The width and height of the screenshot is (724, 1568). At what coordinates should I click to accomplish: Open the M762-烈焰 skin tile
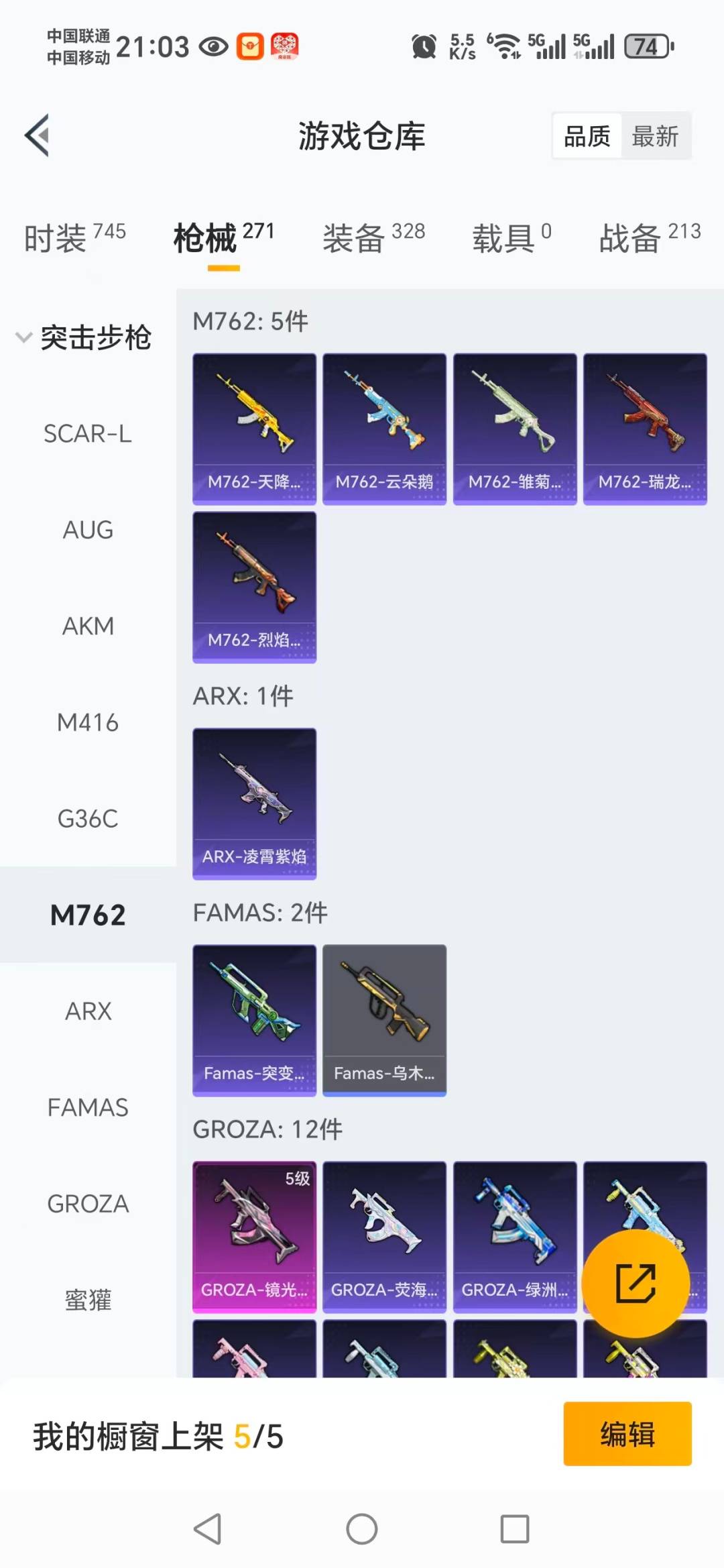pyautogui.click(x=254, y=587)
